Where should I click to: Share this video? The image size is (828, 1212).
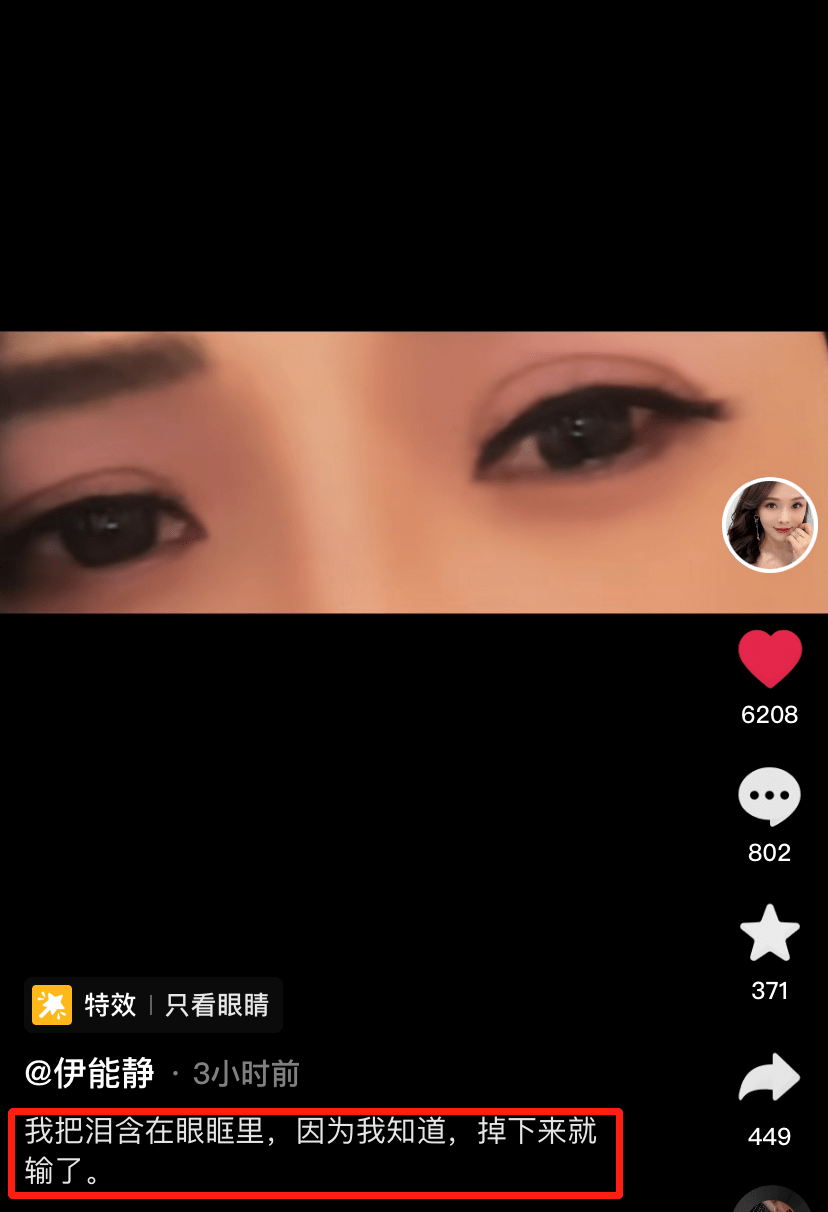770,1078
